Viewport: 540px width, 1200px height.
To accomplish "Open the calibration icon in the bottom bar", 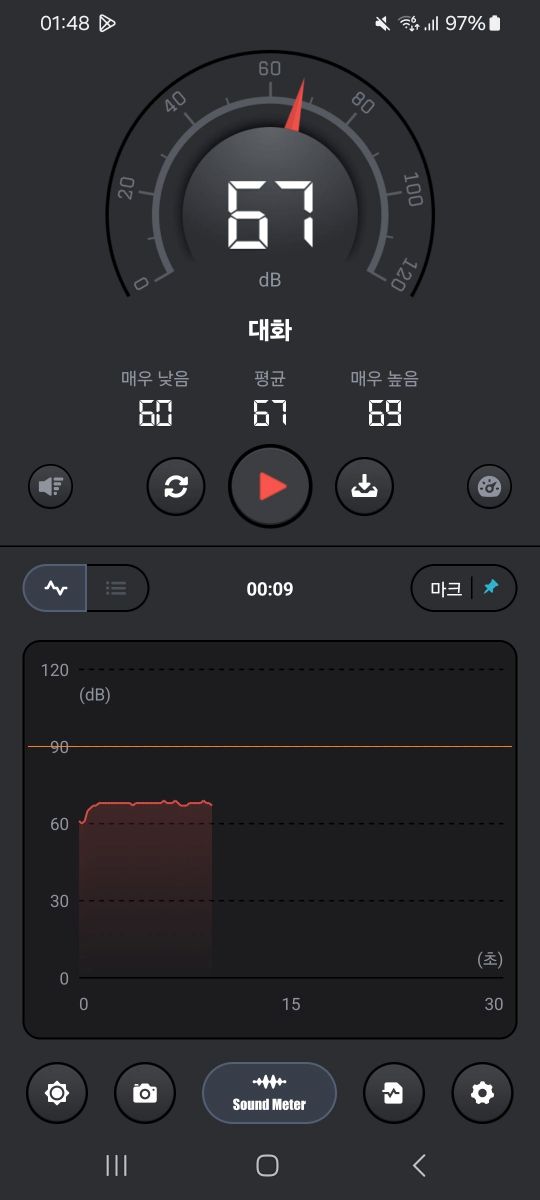I will [57, 1093].
